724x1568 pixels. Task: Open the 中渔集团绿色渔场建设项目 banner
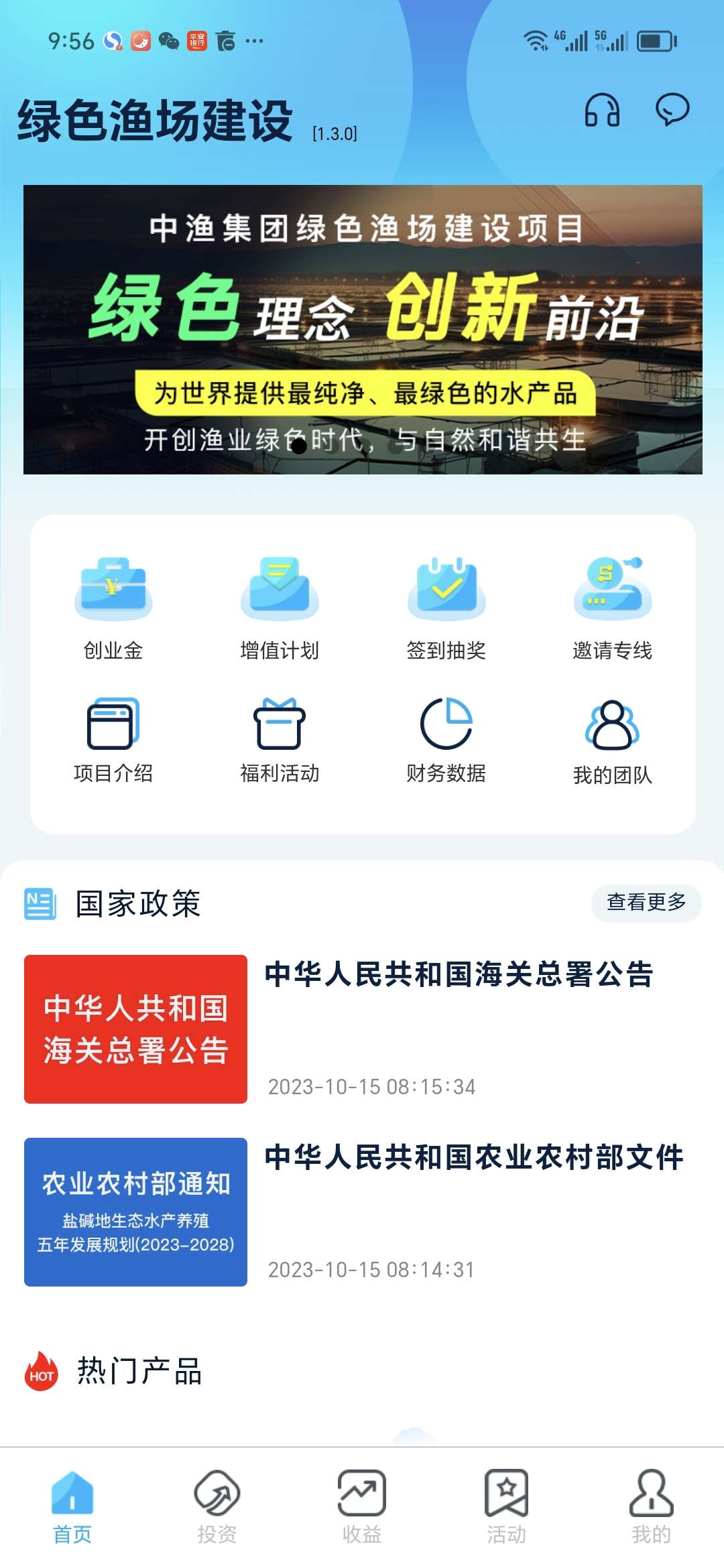[363, 330]
